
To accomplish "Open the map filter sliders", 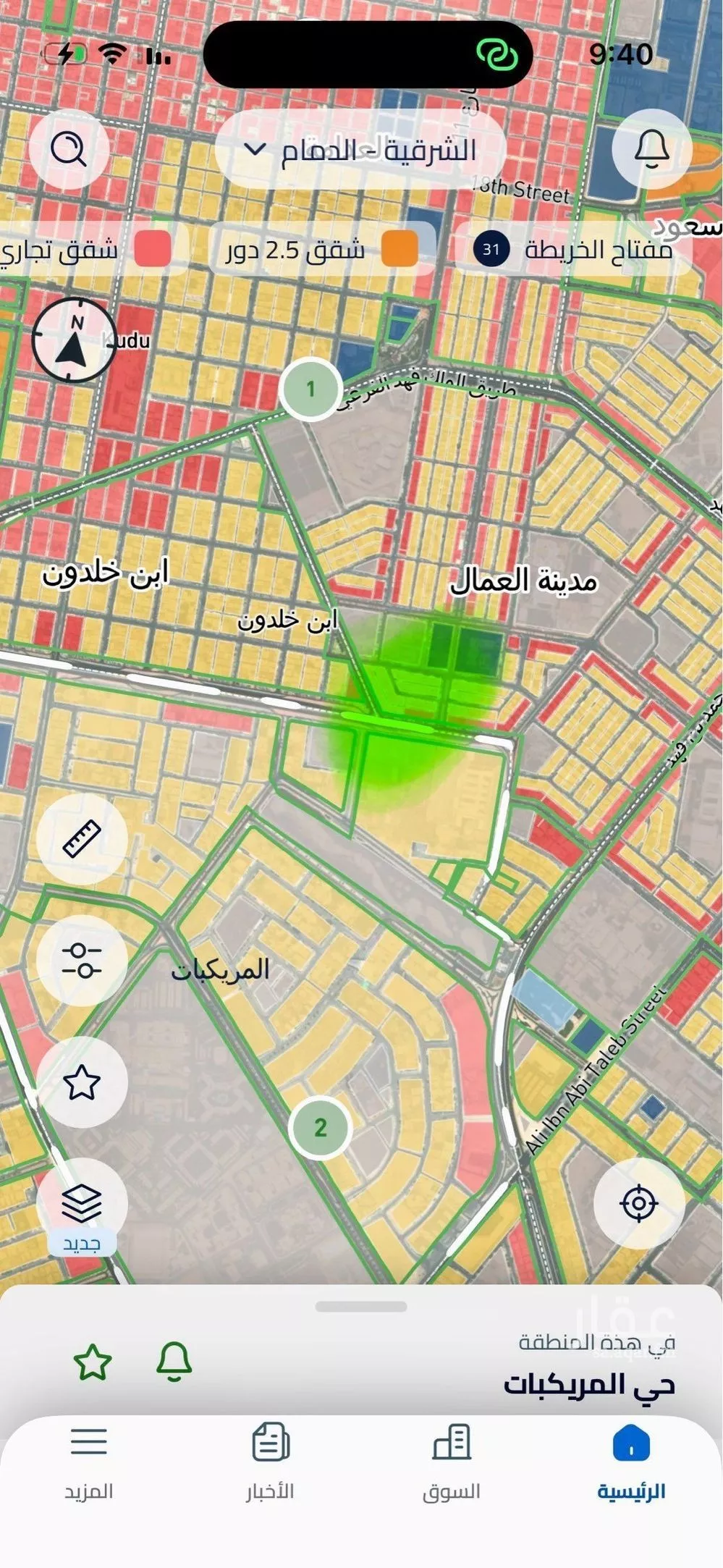I will (x=82, y=961).
